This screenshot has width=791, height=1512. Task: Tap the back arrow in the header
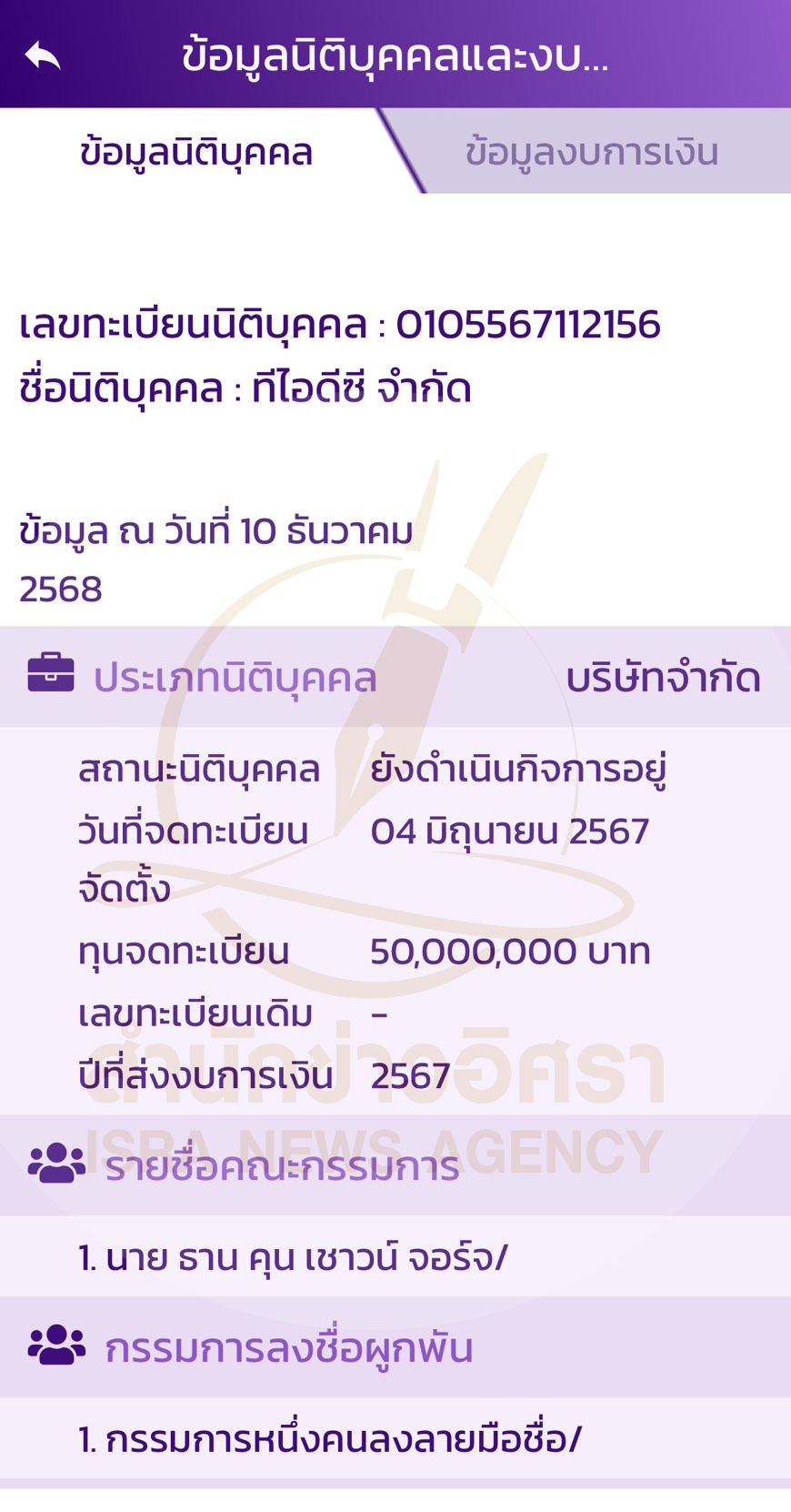tap(43, 55)
